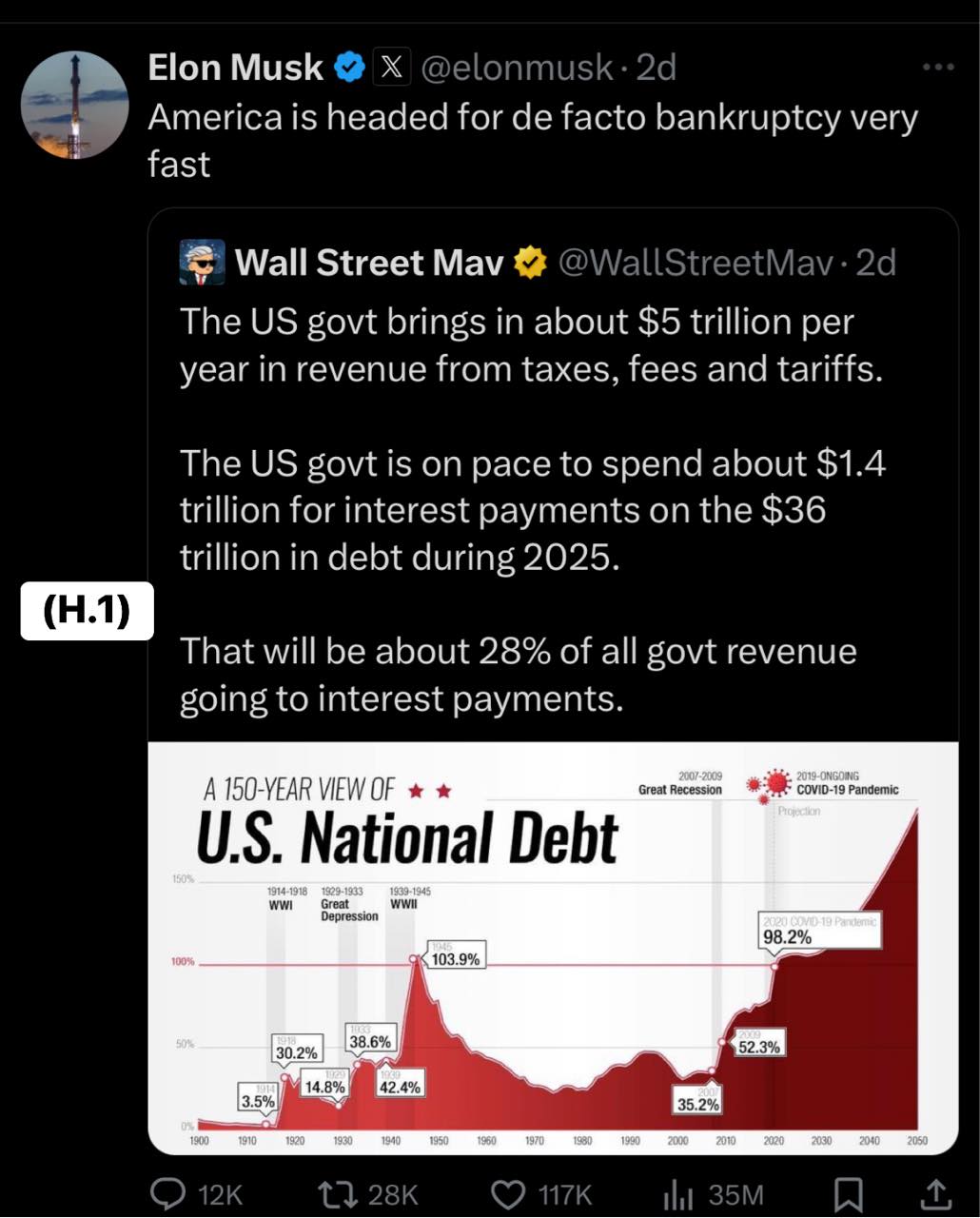Open the U.S. National Debt chart image
This screenshot has width=980, height=1218.
tap(553, 948)
